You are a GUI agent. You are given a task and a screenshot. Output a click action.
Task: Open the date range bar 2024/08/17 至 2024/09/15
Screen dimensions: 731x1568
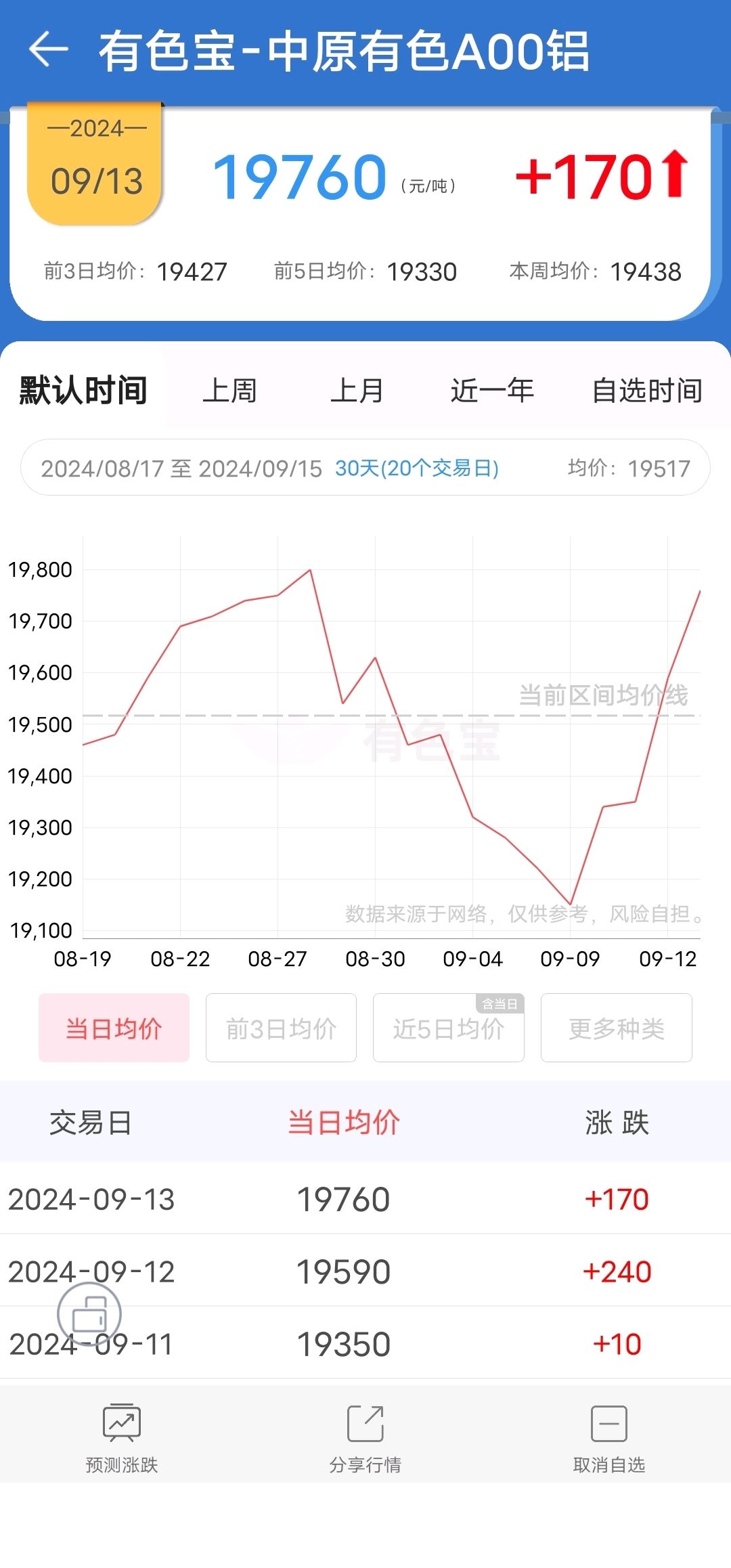point(365,468)
